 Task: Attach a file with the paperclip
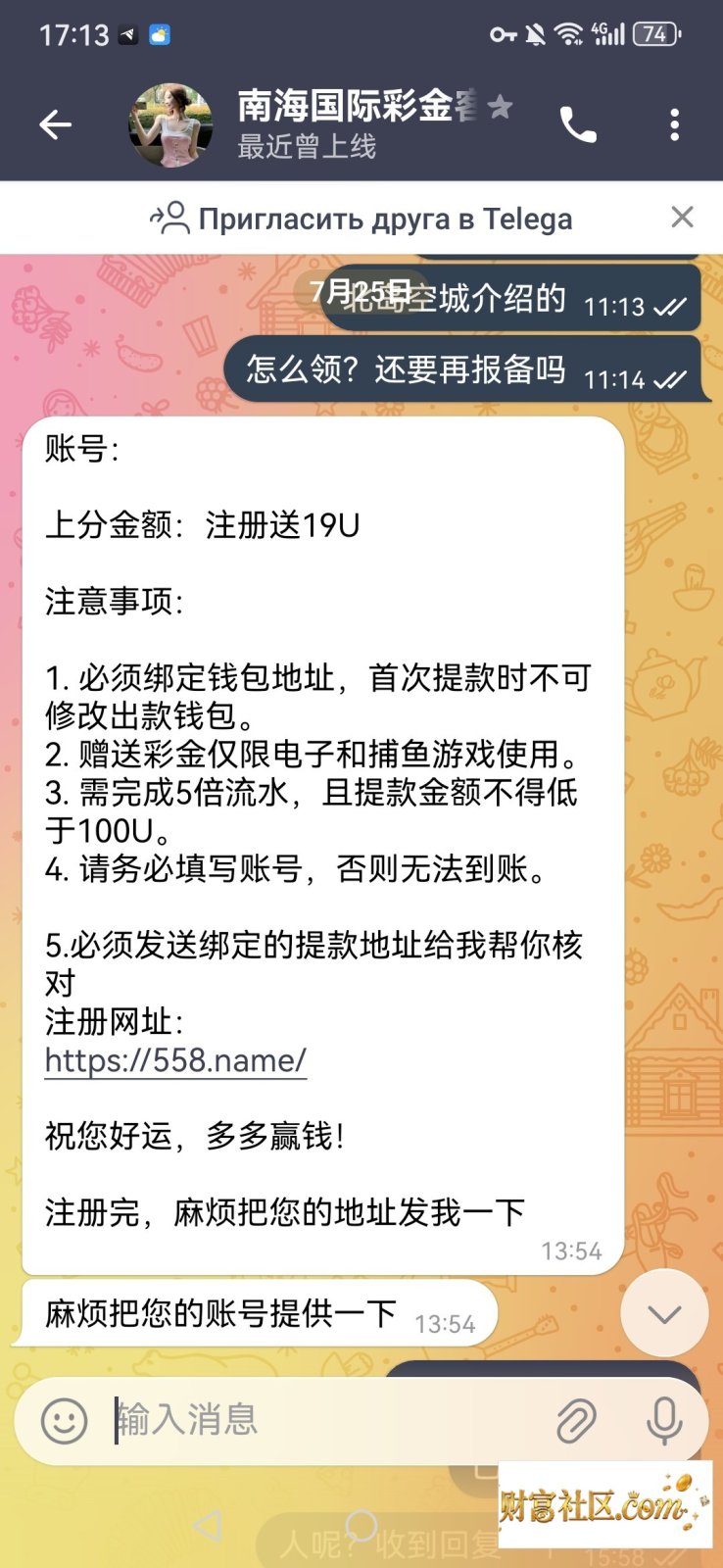pyautogui.click(x=576, y=1420)
